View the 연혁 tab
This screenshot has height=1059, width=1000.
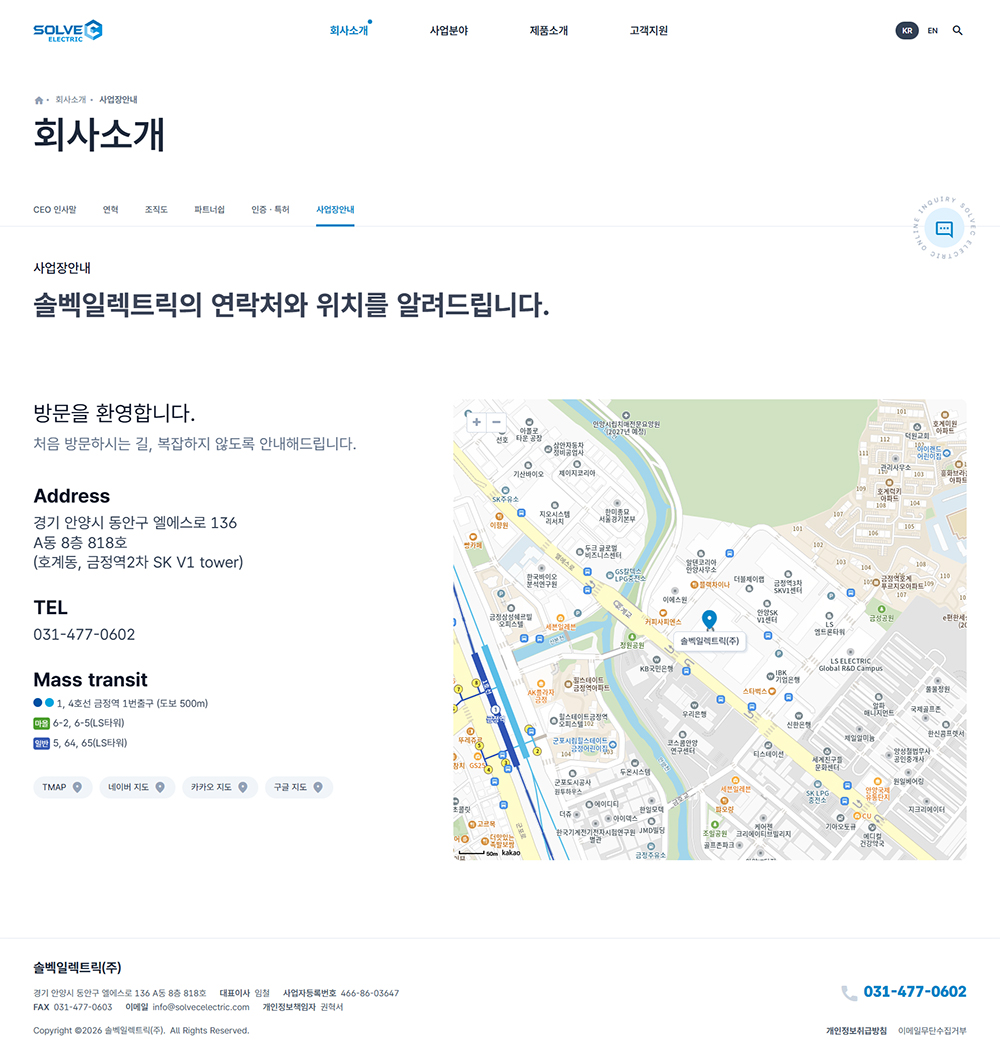(110, 210)
